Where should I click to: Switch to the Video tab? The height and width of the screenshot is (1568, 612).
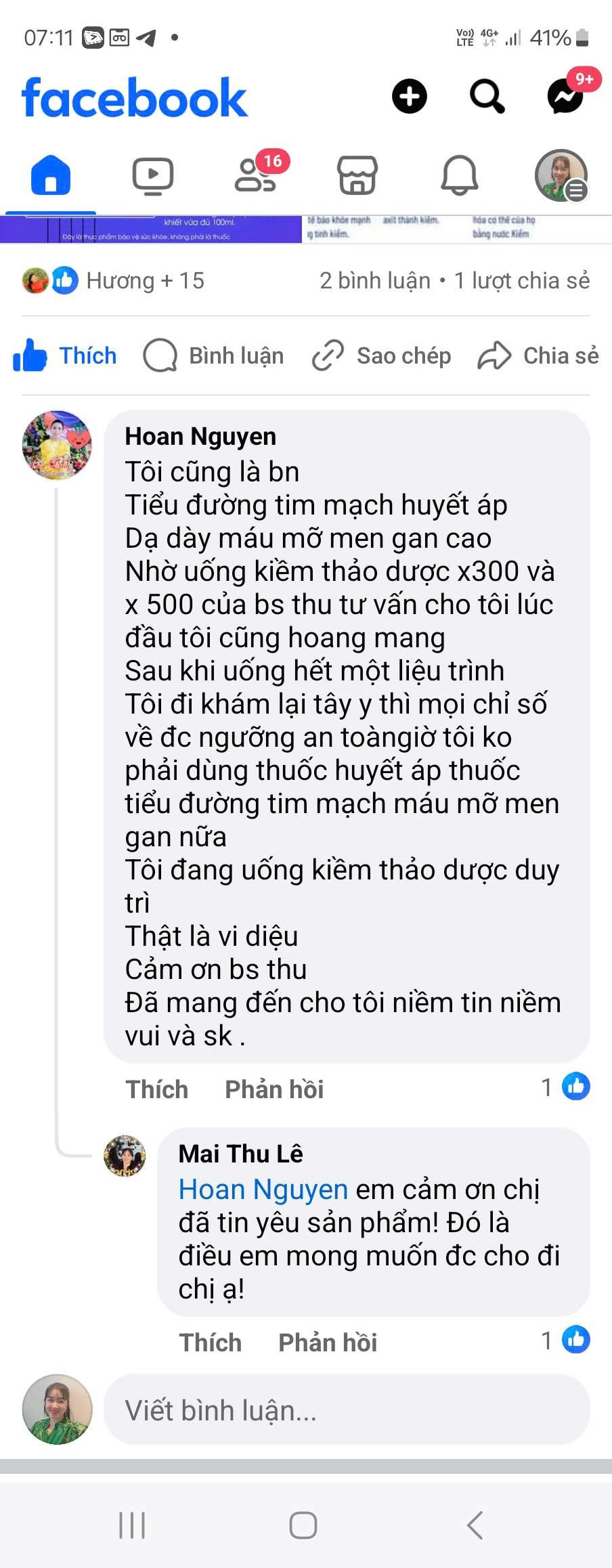pyautogui.click(x=153, y=176)
